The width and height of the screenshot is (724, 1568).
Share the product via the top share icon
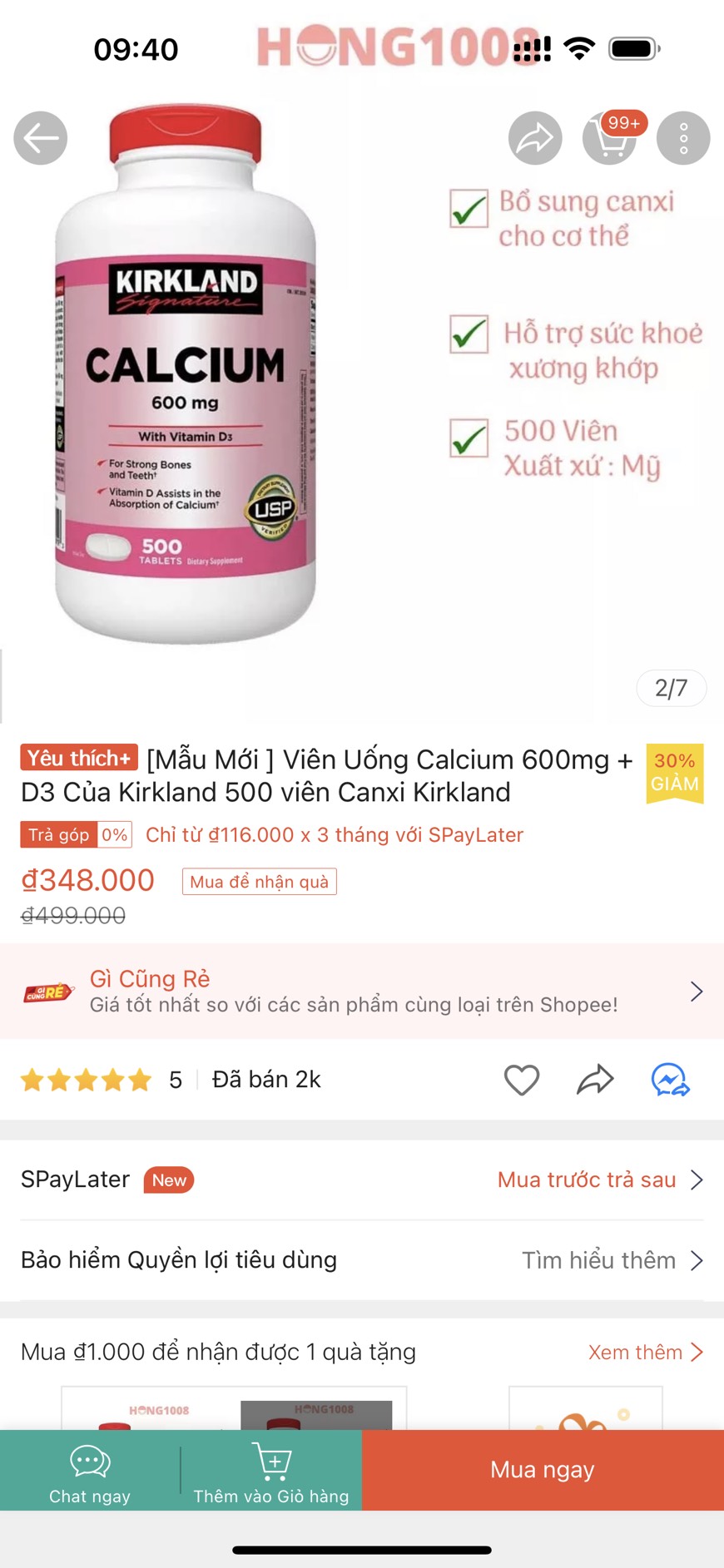(x=535, y=138)
